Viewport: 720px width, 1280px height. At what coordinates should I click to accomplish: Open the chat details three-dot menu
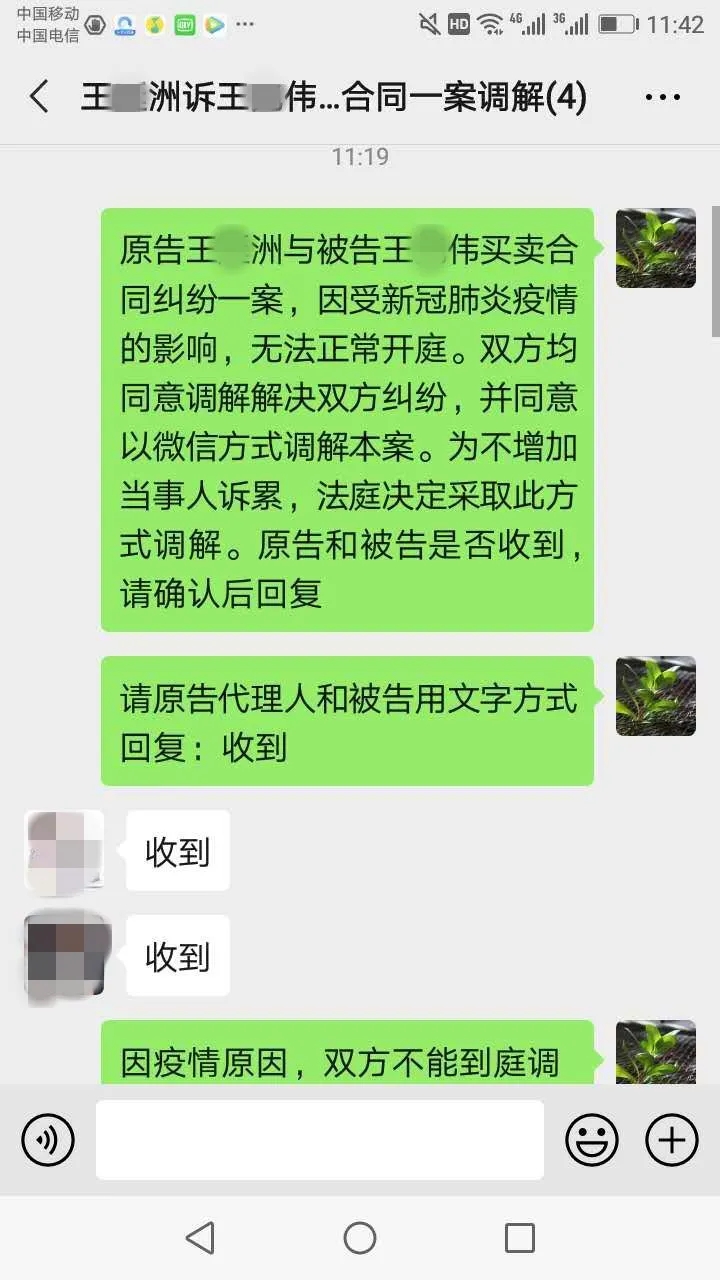[x=663, y=98]
